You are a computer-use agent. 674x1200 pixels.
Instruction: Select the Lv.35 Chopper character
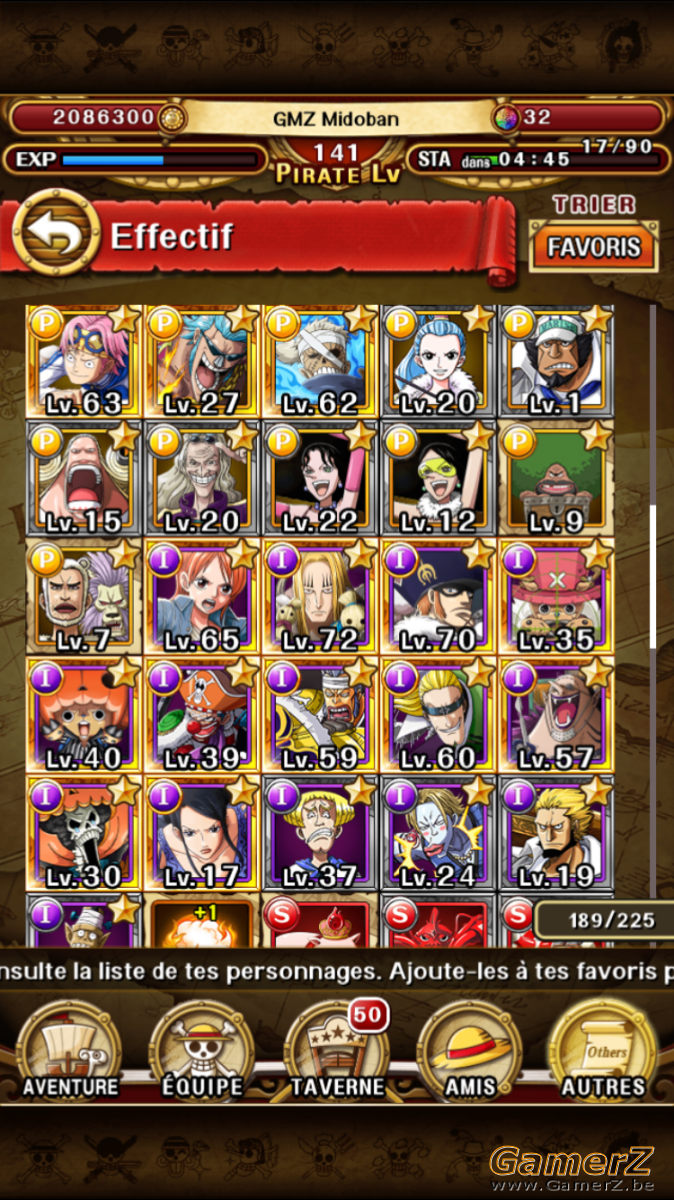[x=556, y=597]
